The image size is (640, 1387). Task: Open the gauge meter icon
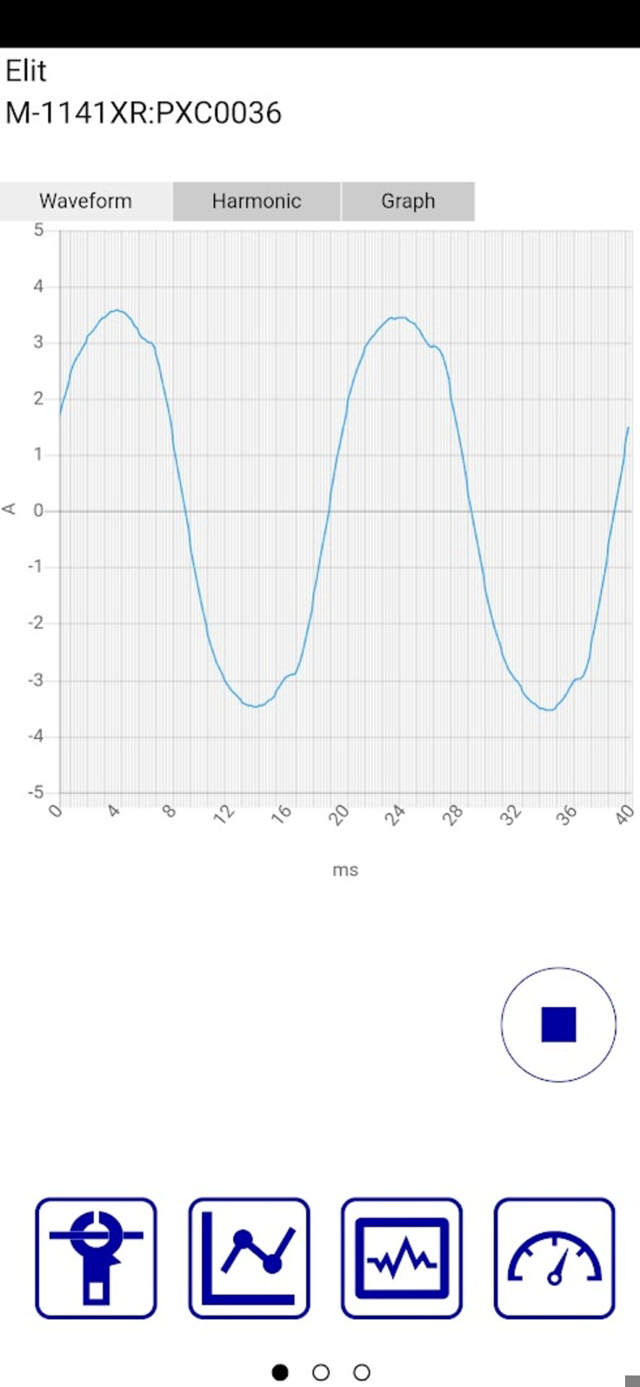(554, 1258)
